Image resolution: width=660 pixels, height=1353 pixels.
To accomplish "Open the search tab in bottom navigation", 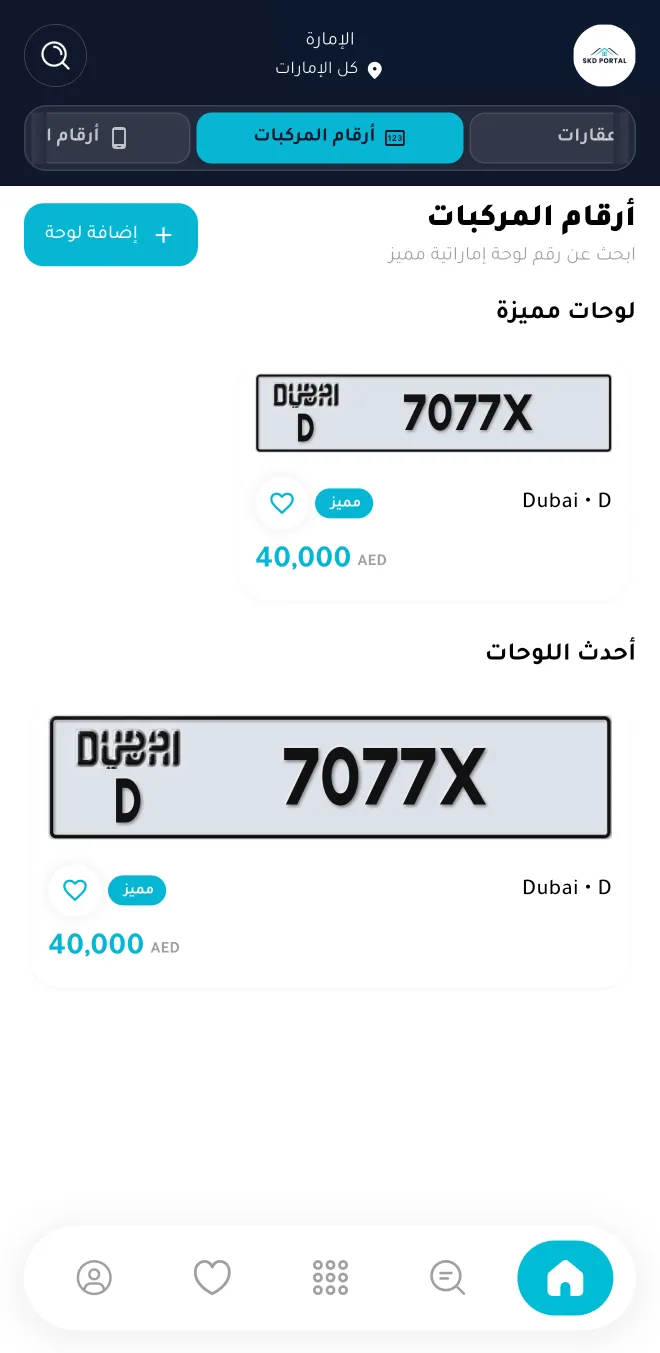I will 447,1278.
